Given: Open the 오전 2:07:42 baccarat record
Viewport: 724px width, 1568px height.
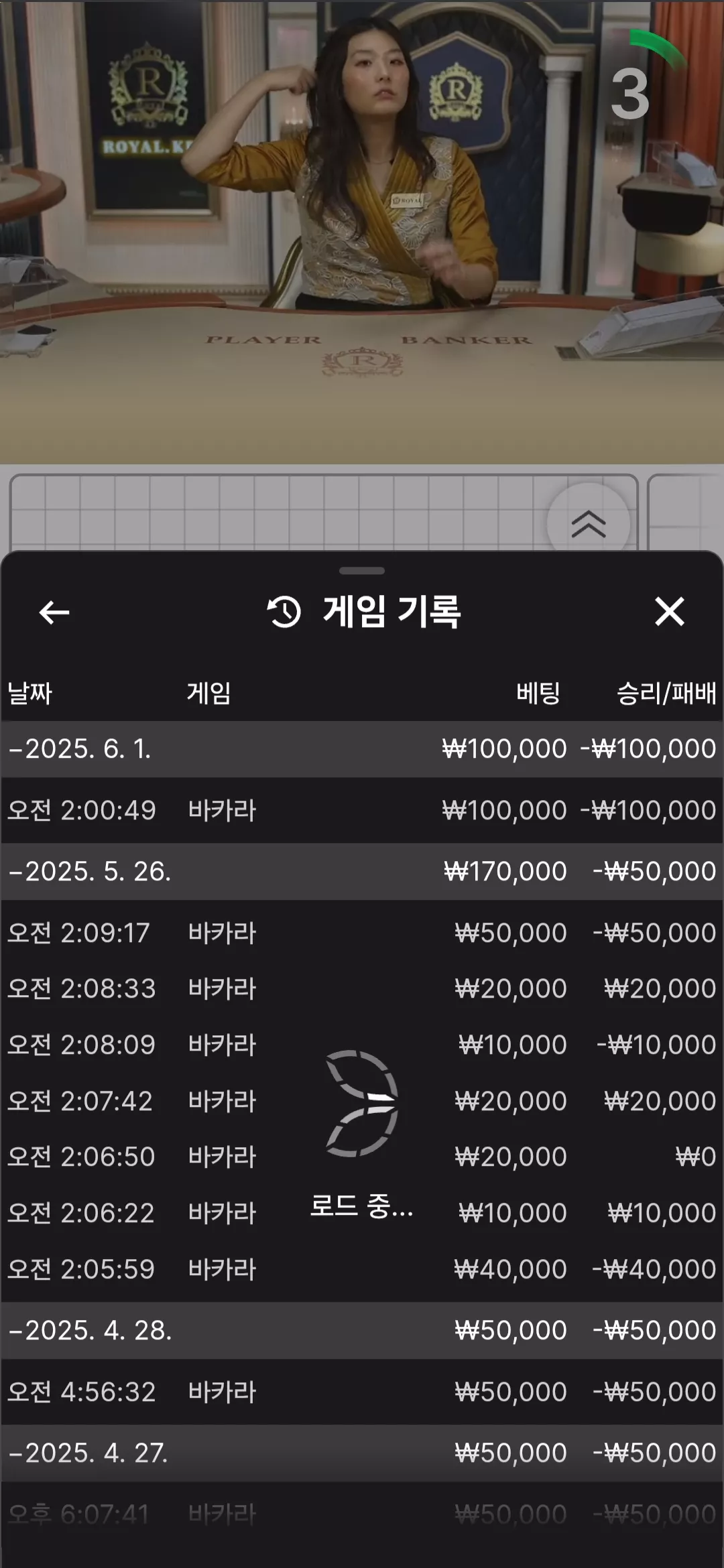Looking at the screenshot, I should click(362, 1101).
